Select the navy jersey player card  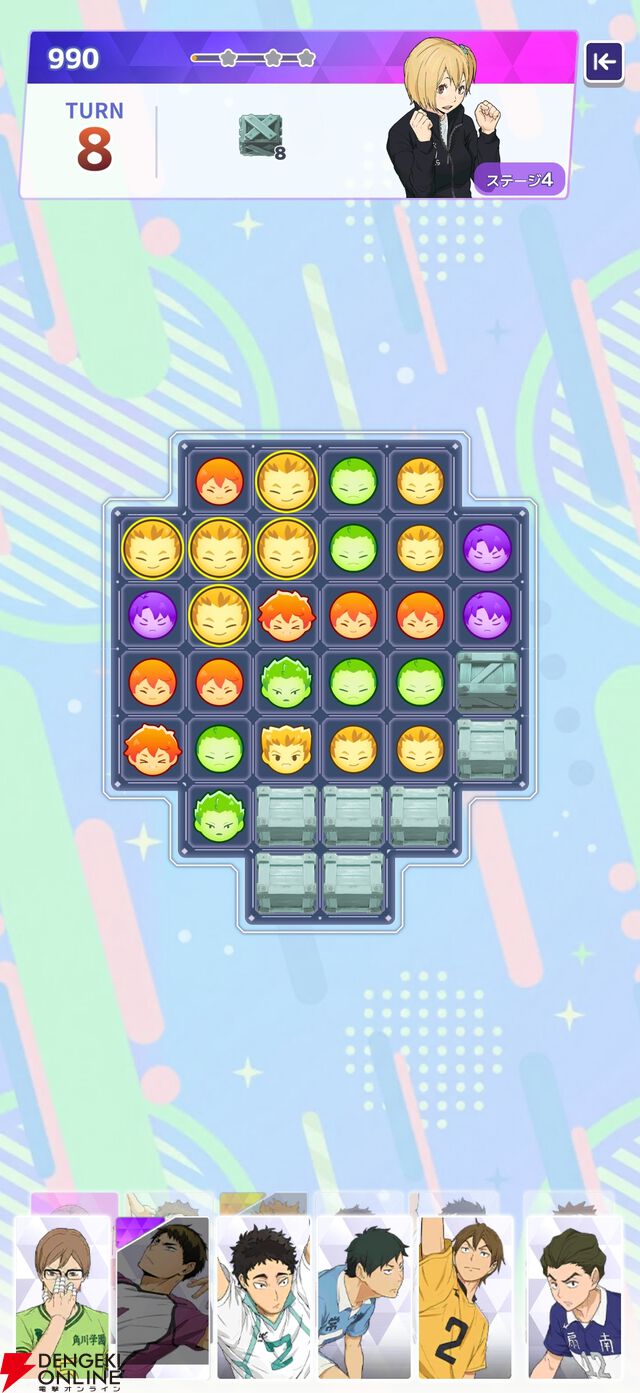tap(573, 1297)
